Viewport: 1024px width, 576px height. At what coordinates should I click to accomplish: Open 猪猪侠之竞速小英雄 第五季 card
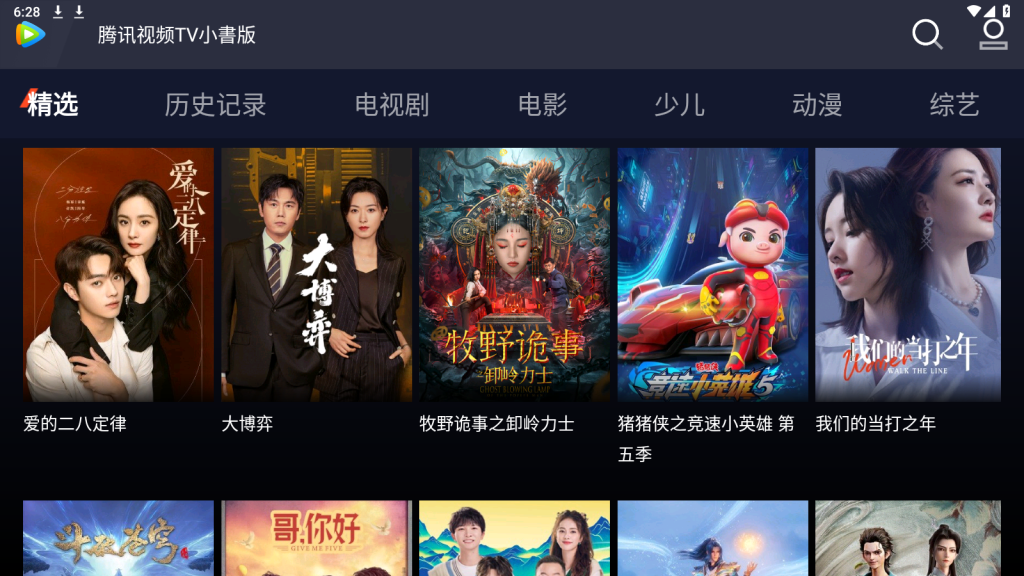coord(712,275)
